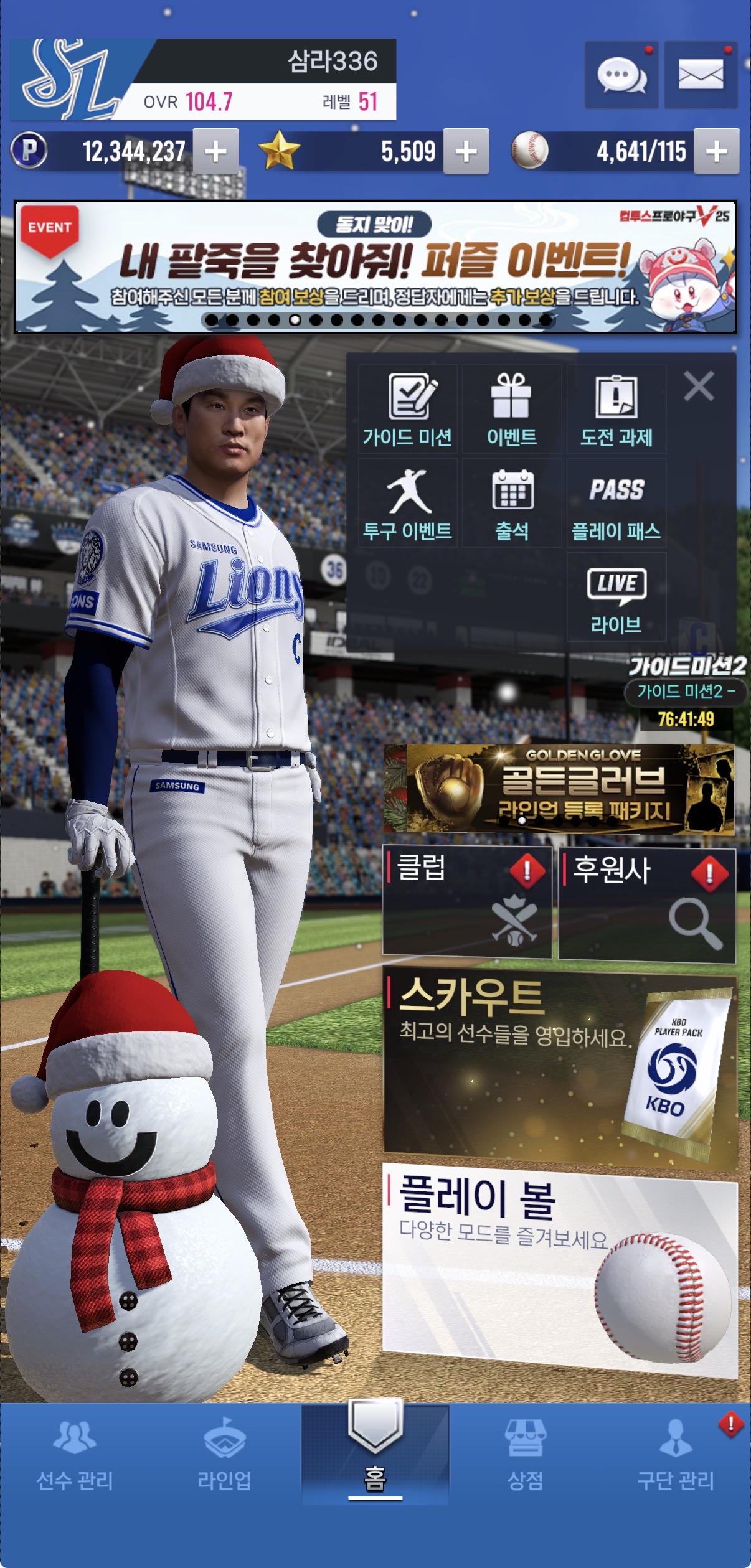The width and height of the screenshot is (751, 1568).
Task: Open the mailbox envelope icon
Action: (x=701, y=75)
